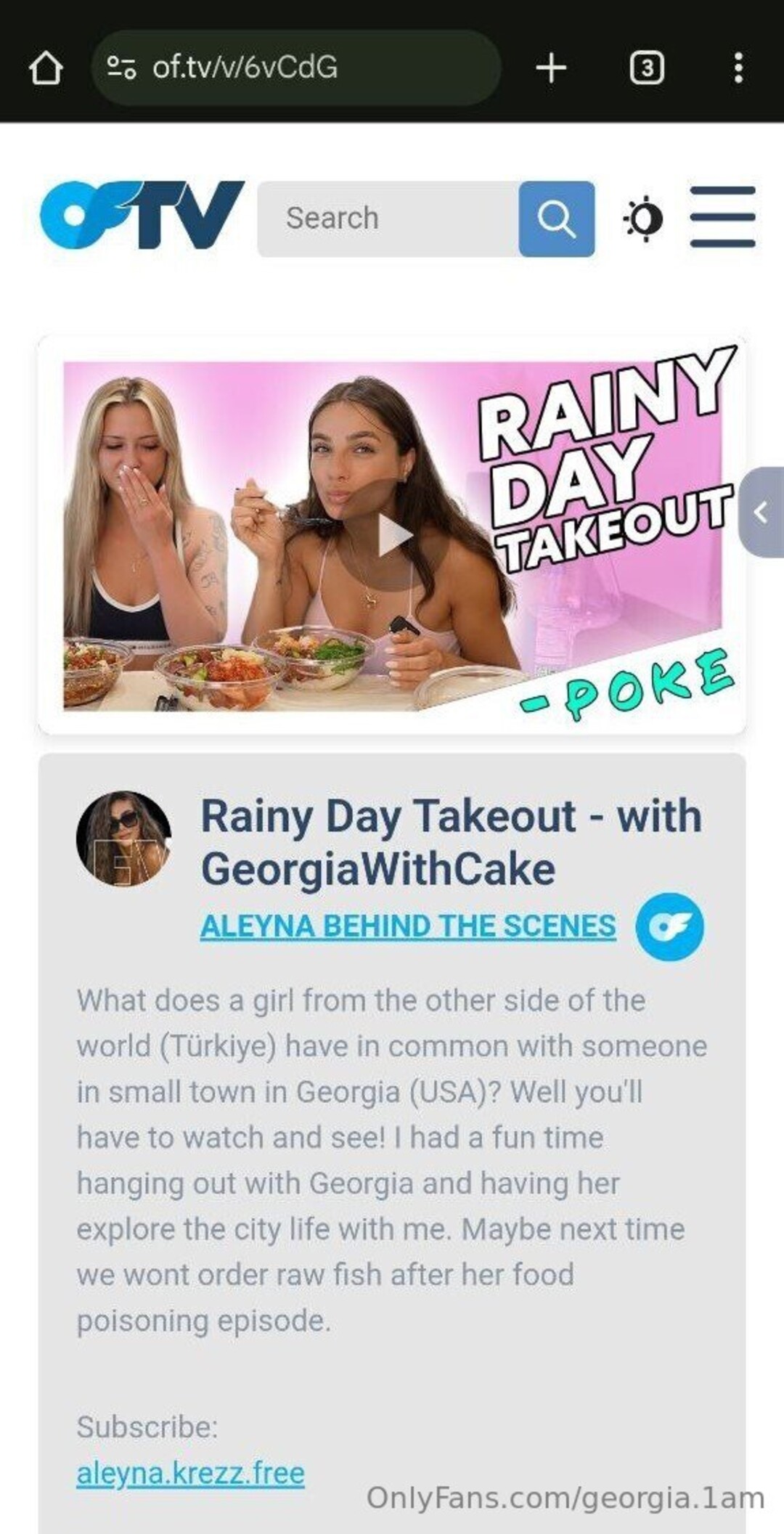Tap the of.tv address bar
784x1534 pixels.
pos(296,68)
